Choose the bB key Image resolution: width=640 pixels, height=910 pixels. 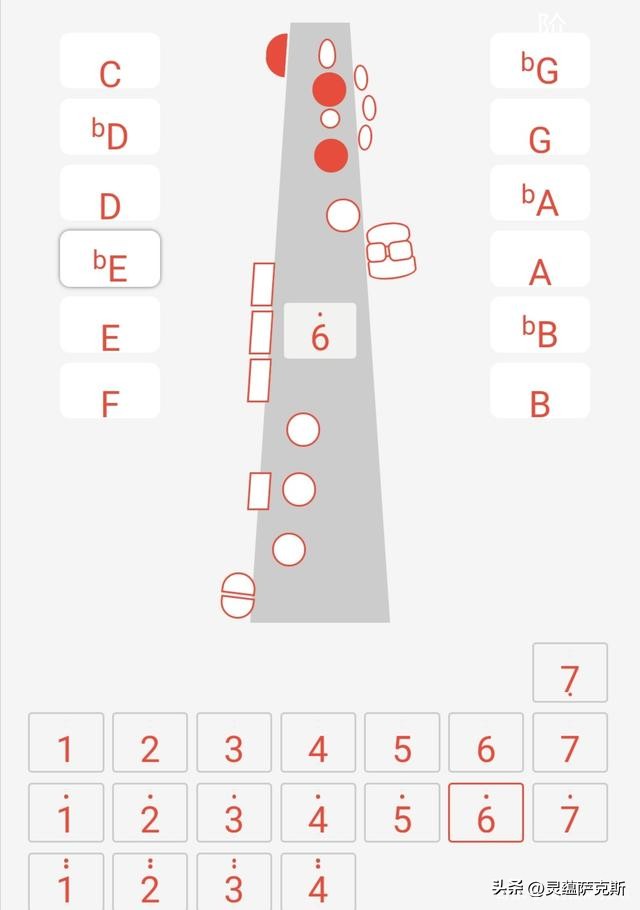click(540, 325)
